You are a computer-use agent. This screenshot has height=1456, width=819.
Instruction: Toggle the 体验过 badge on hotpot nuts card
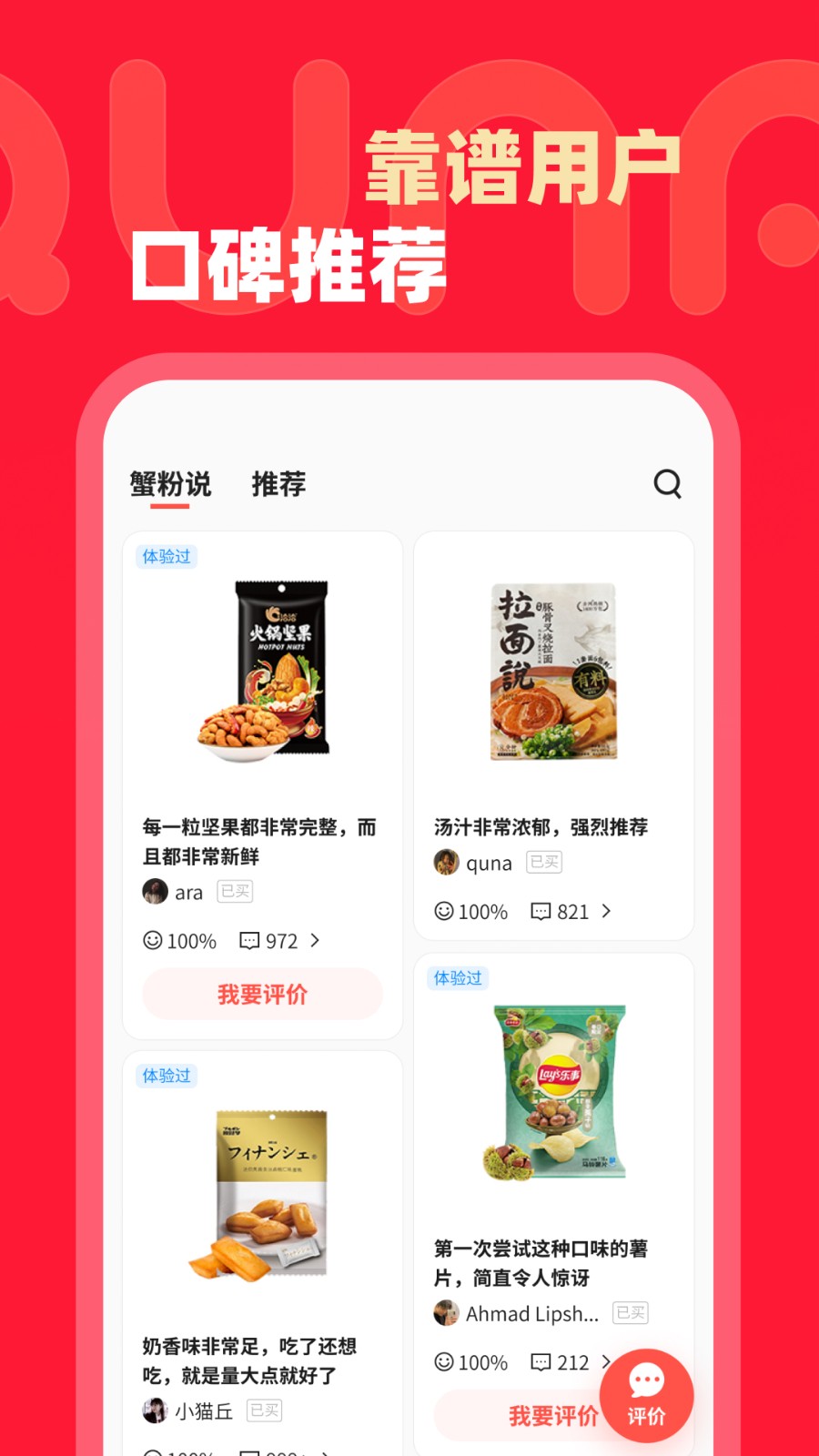[x=166, y=556]
